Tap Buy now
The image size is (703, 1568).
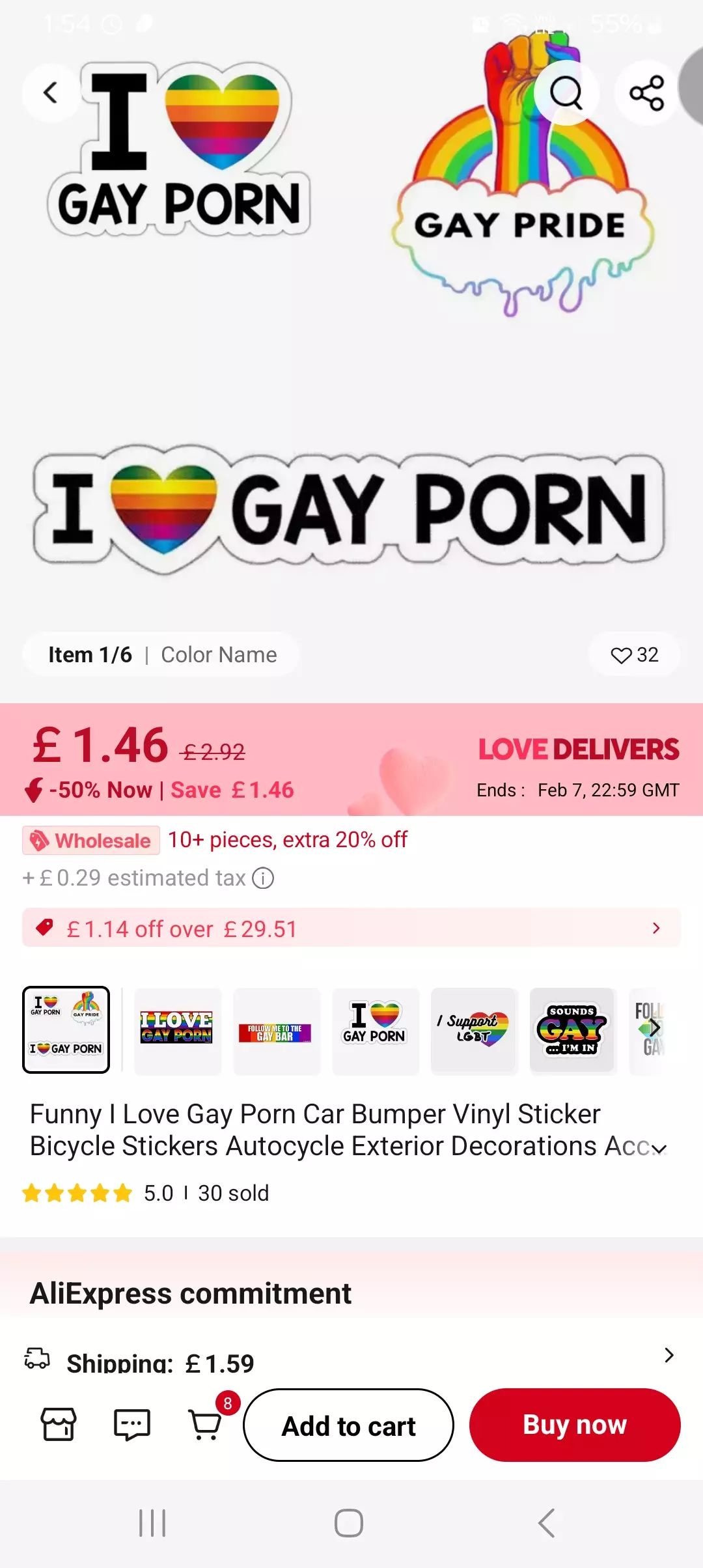point(575,1425)
